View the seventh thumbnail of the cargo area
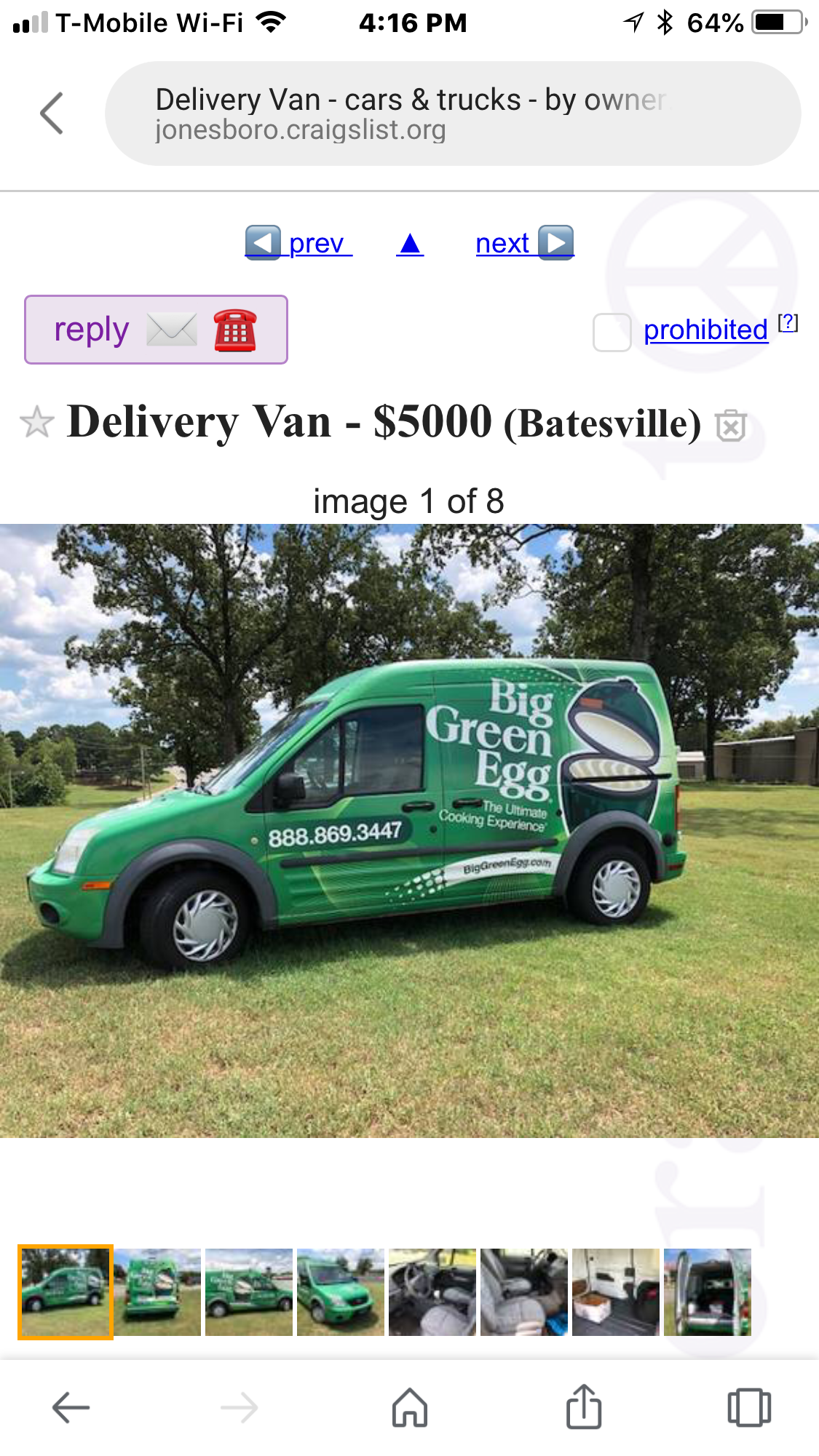819x1456 pixels. (x=616, y=1292)
